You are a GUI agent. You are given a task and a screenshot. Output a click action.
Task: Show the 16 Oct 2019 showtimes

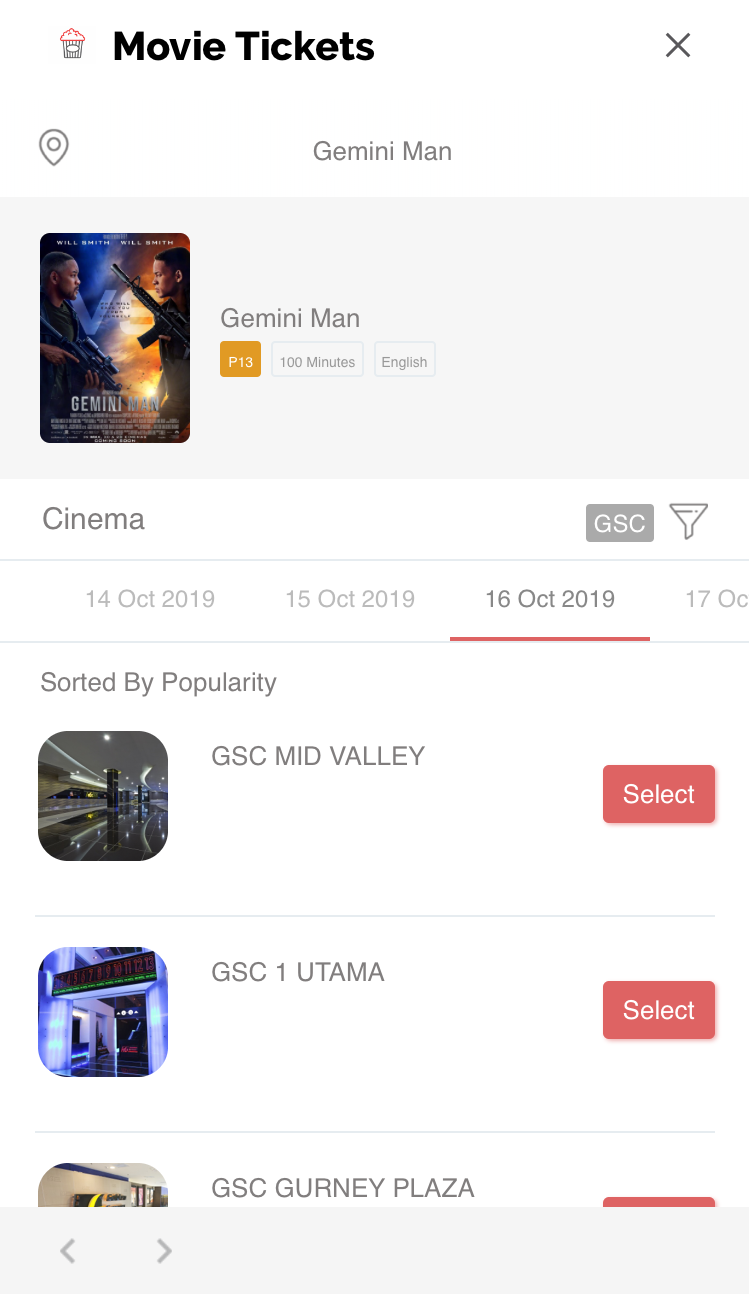[550, 599]
